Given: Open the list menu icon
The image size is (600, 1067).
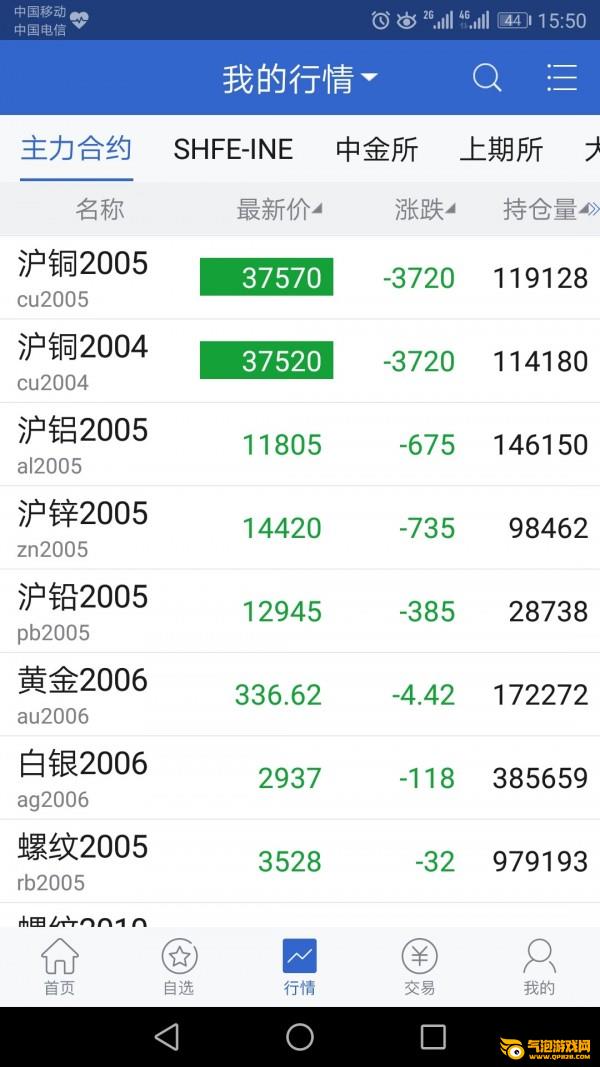Looking at the screenshot, I should pos(562,78).
